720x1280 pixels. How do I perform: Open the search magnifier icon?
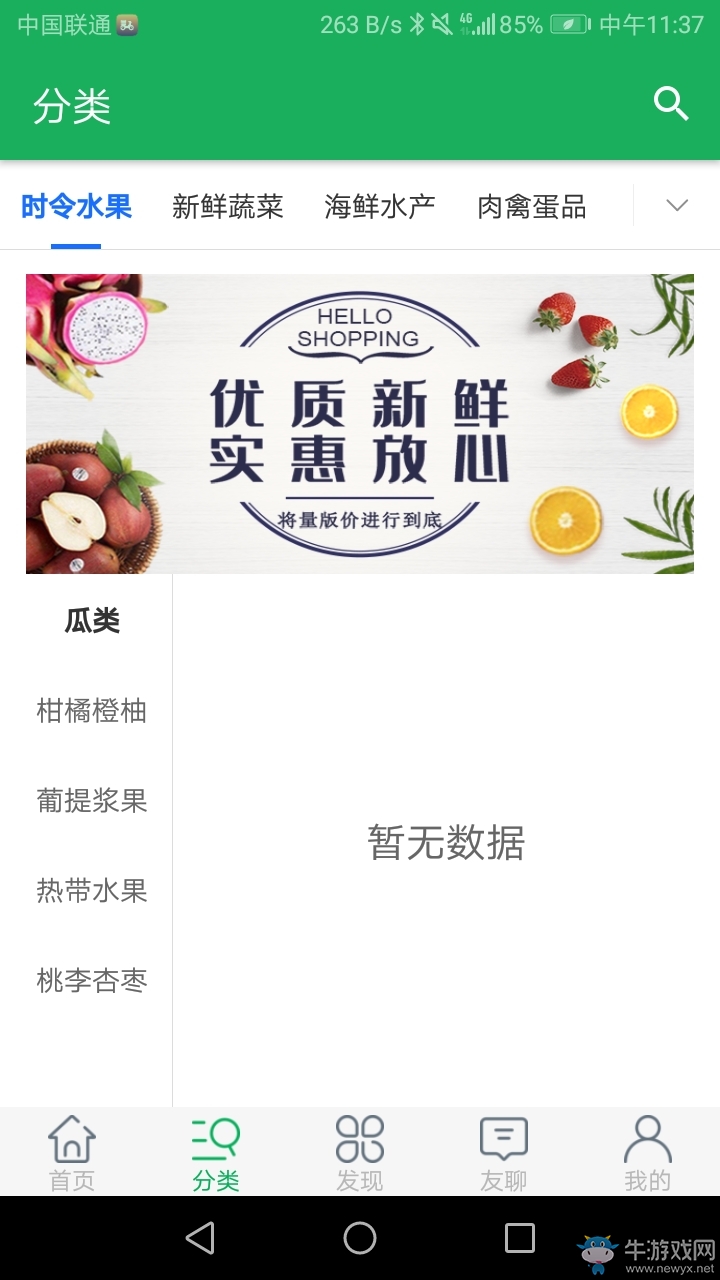coord(671,103)
